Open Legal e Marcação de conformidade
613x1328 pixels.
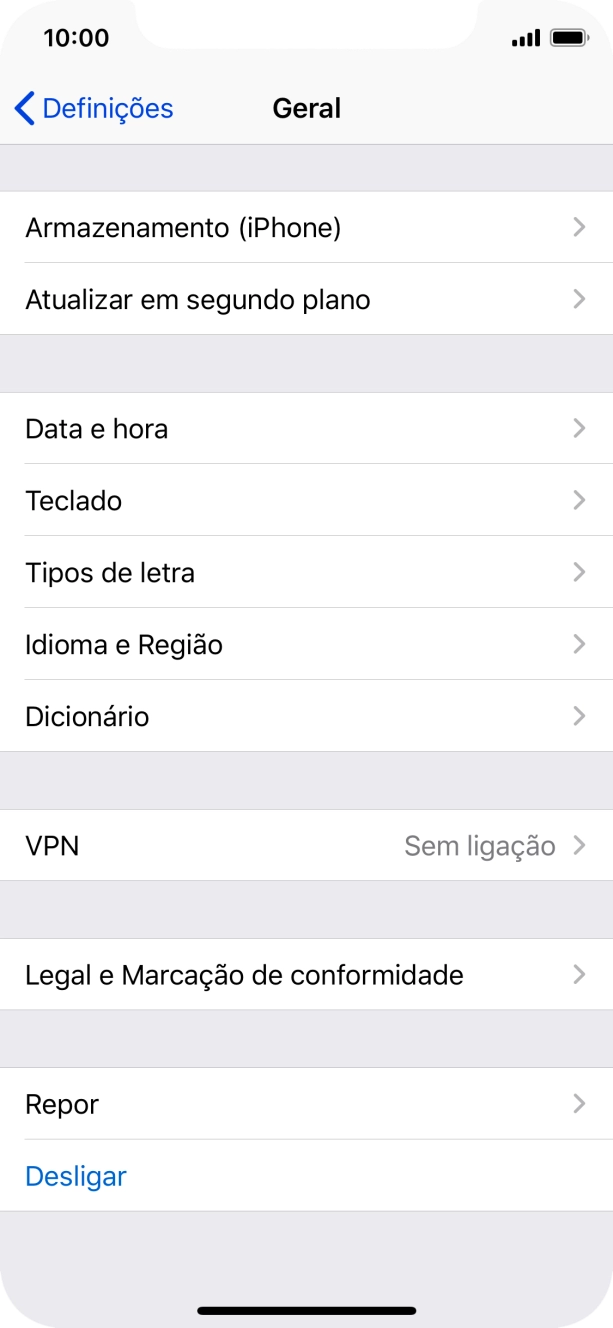[x=306, y=975]
